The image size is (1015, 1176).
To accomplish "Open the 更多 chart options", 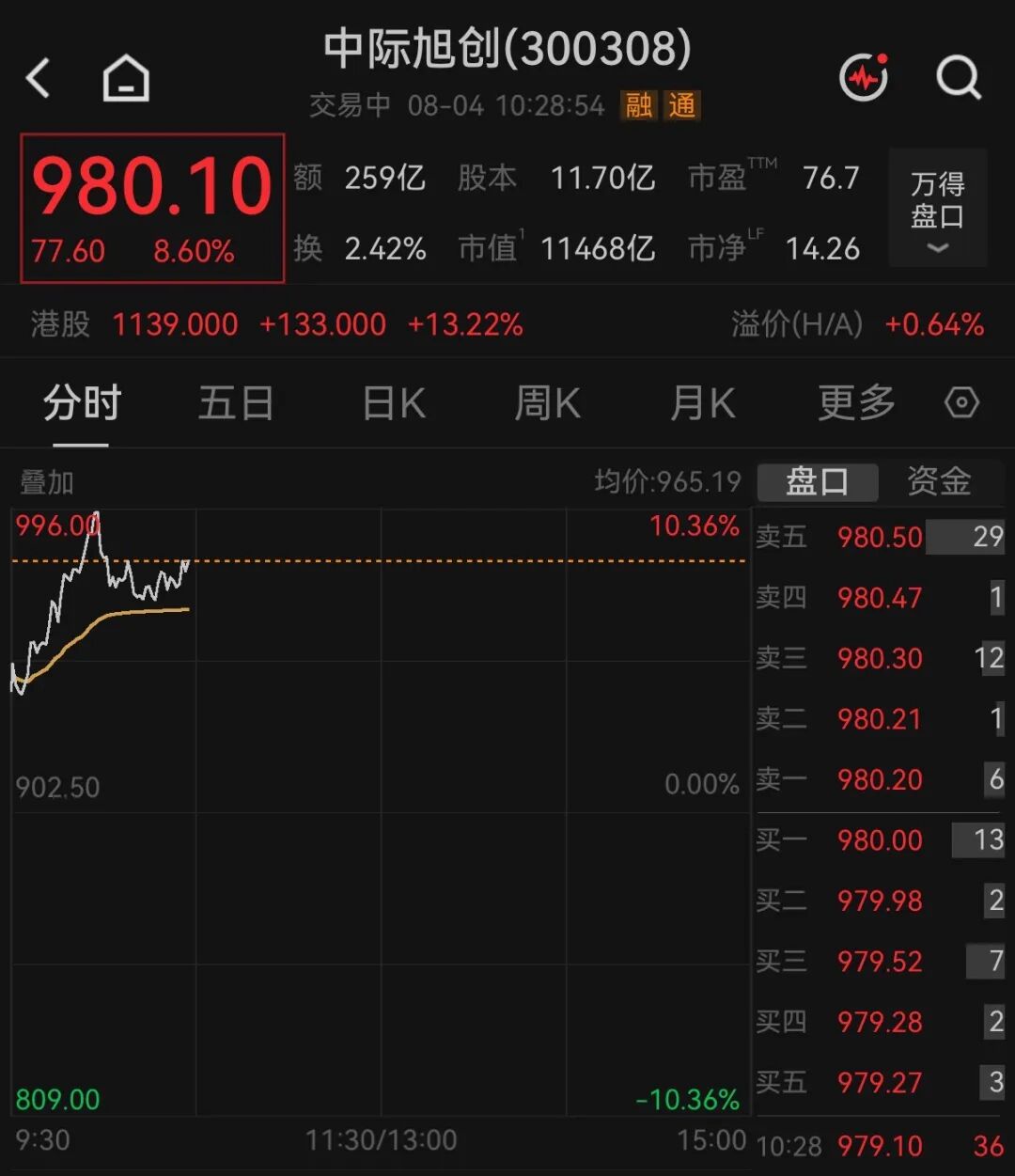I will pyautogui.click(x=856, y=403).
